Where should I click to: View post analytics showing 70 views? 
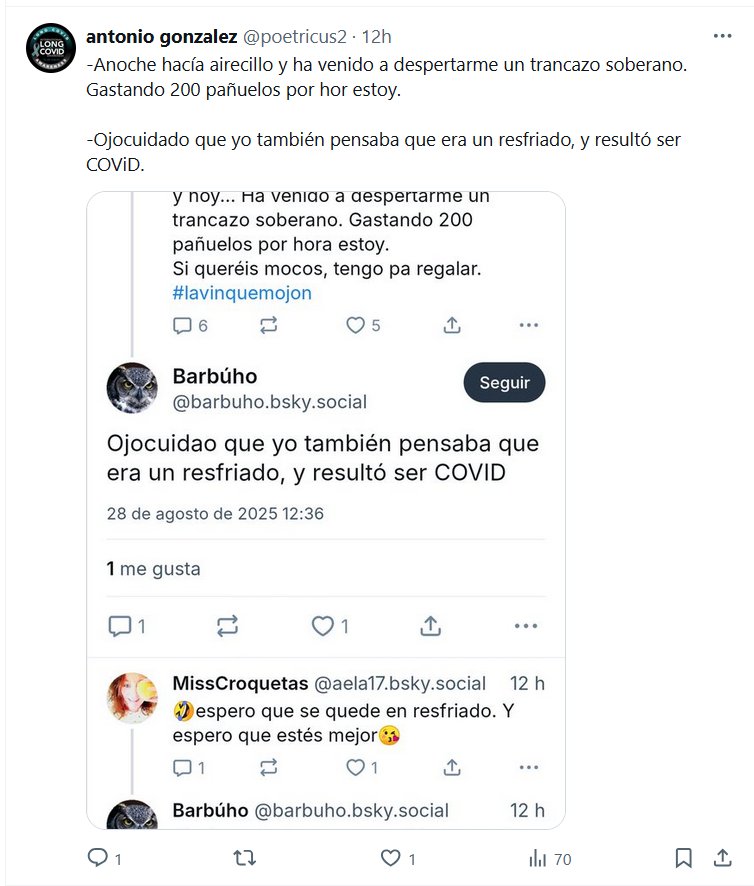point(549,858)
